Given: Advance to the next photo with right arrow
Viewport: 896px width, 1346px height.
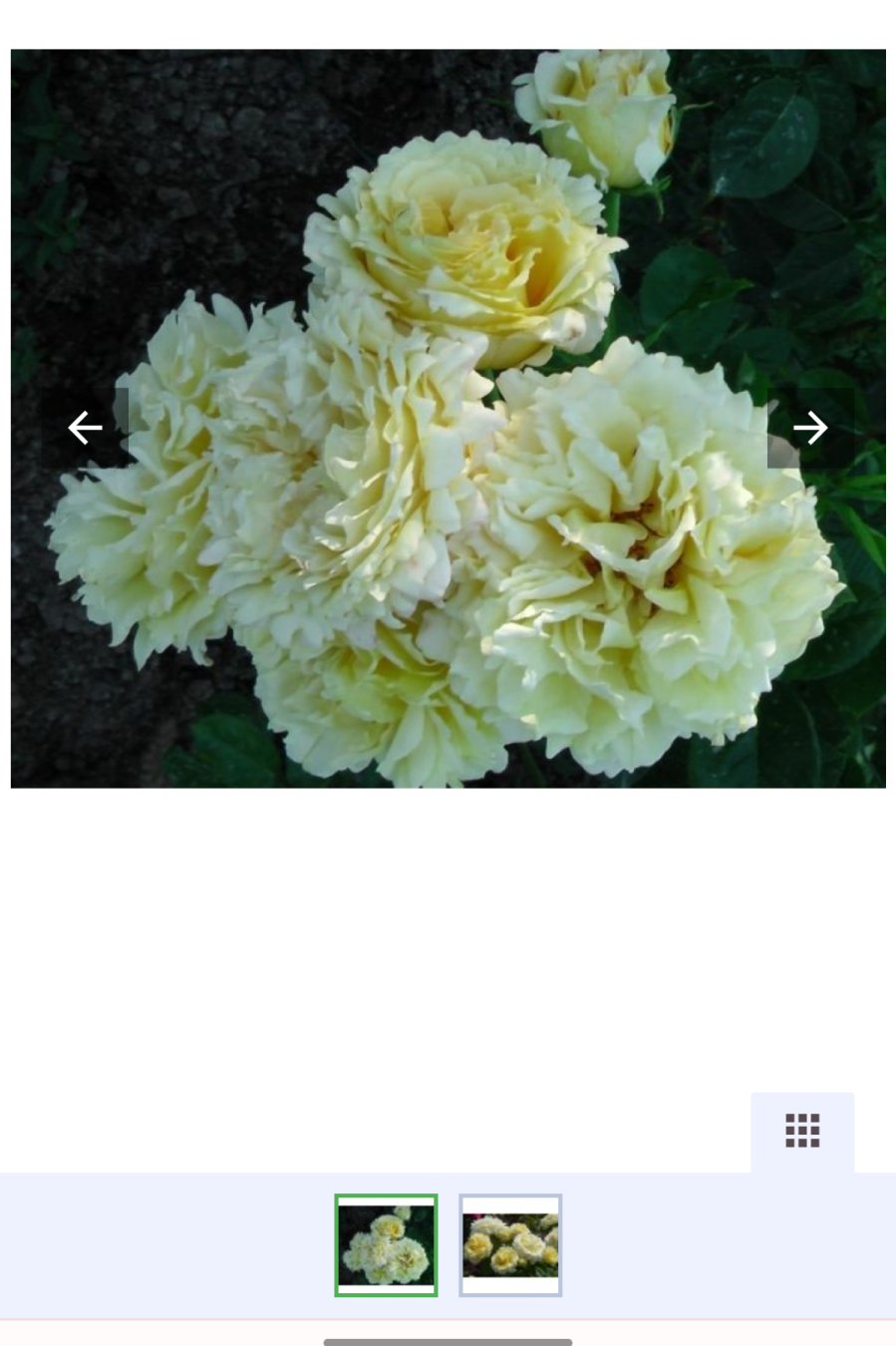Looking at the screenshot, I should (810, 428).
